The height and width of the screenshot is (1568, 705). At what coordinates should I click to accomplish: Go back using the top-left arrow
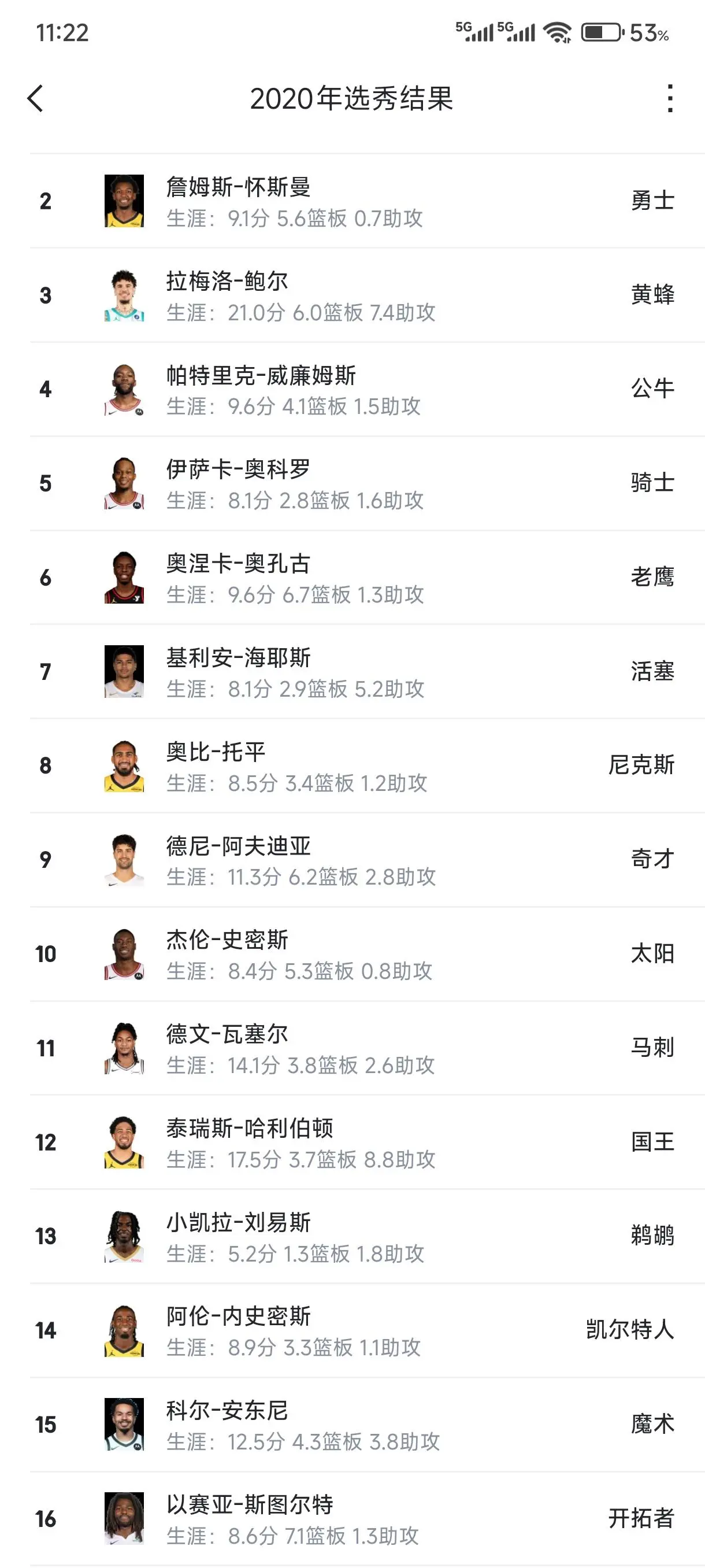pyautogui.click(x=36, y=98)
